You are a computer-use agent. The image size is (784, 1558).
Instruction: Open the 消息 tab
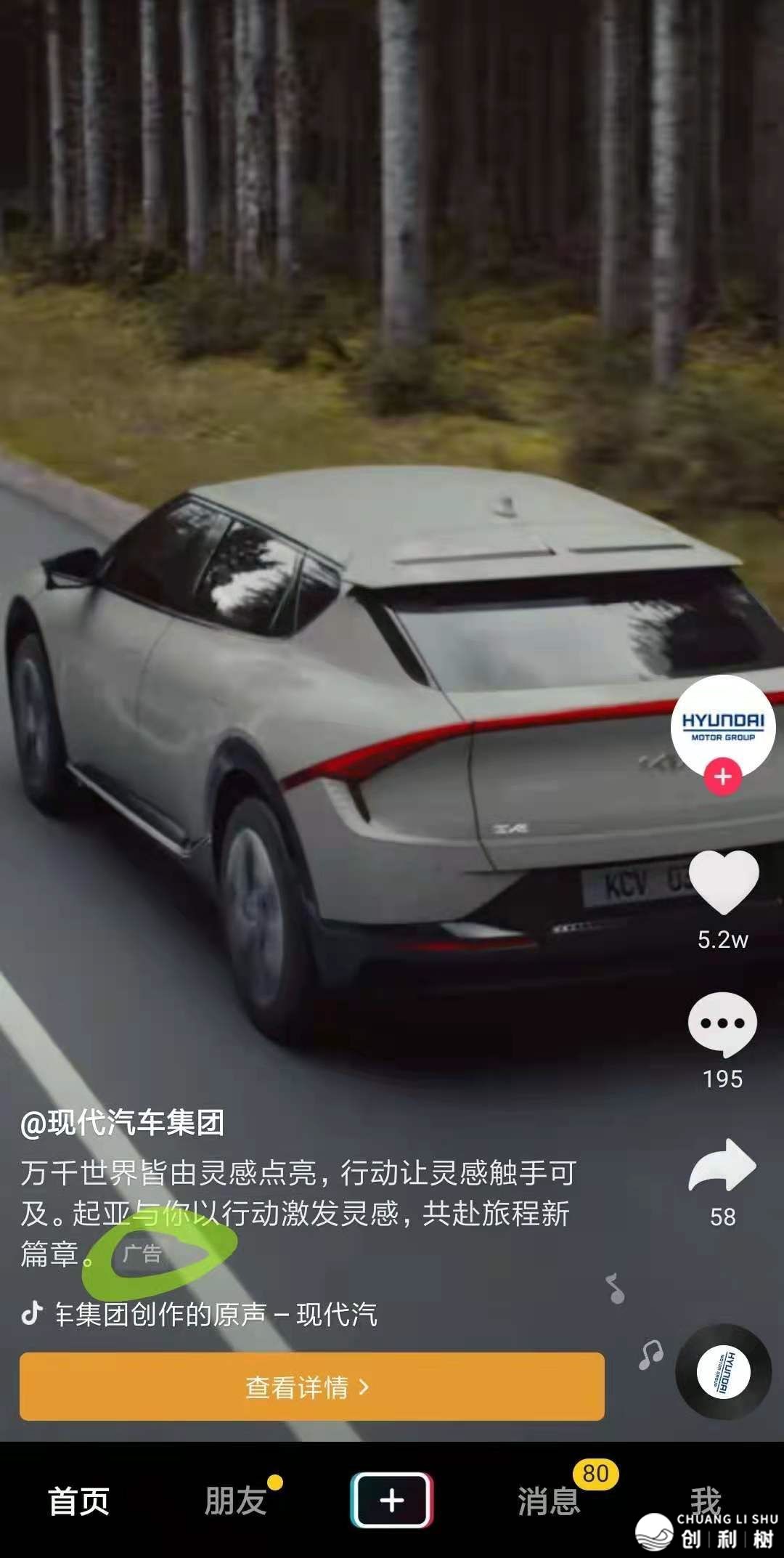pos(549,1501)
